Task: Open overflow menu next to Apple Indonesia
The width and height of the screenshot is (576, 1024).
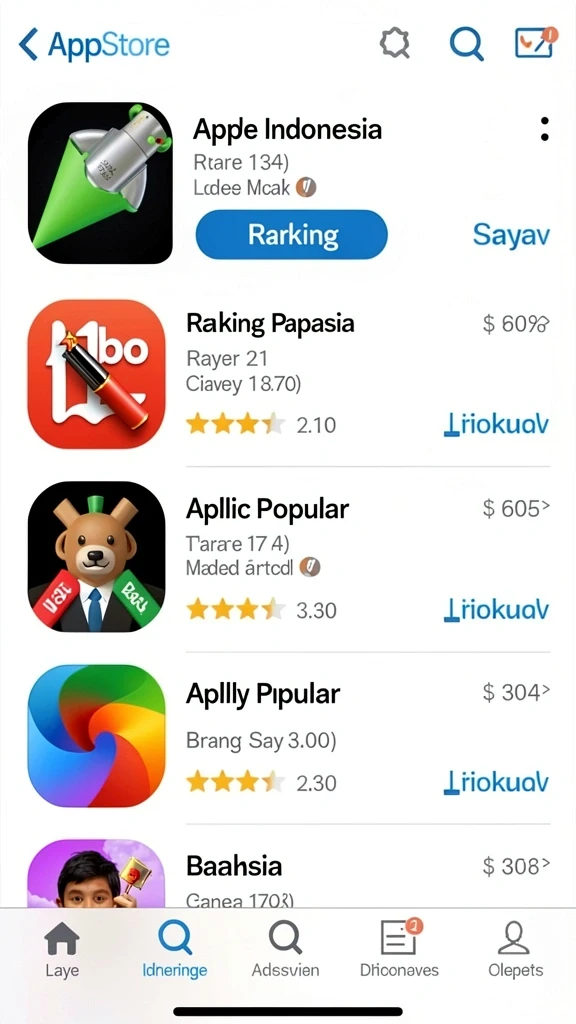Action: pyautogui.click(x=545, y=129)
